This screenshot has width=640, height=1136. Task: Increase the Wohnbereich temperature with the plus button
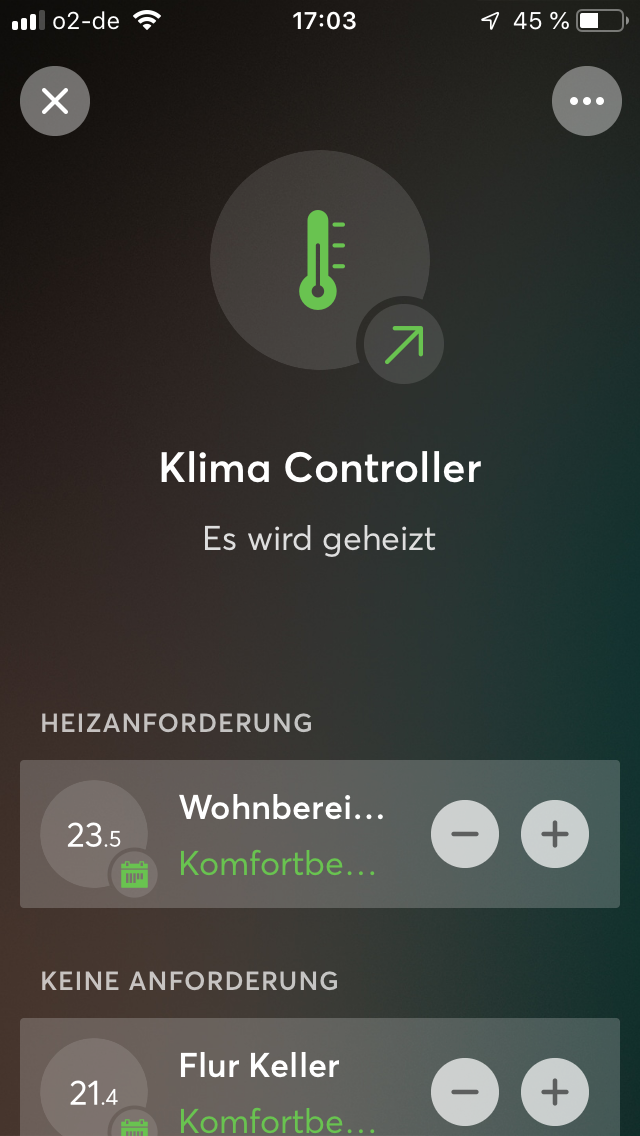(555, 833)
